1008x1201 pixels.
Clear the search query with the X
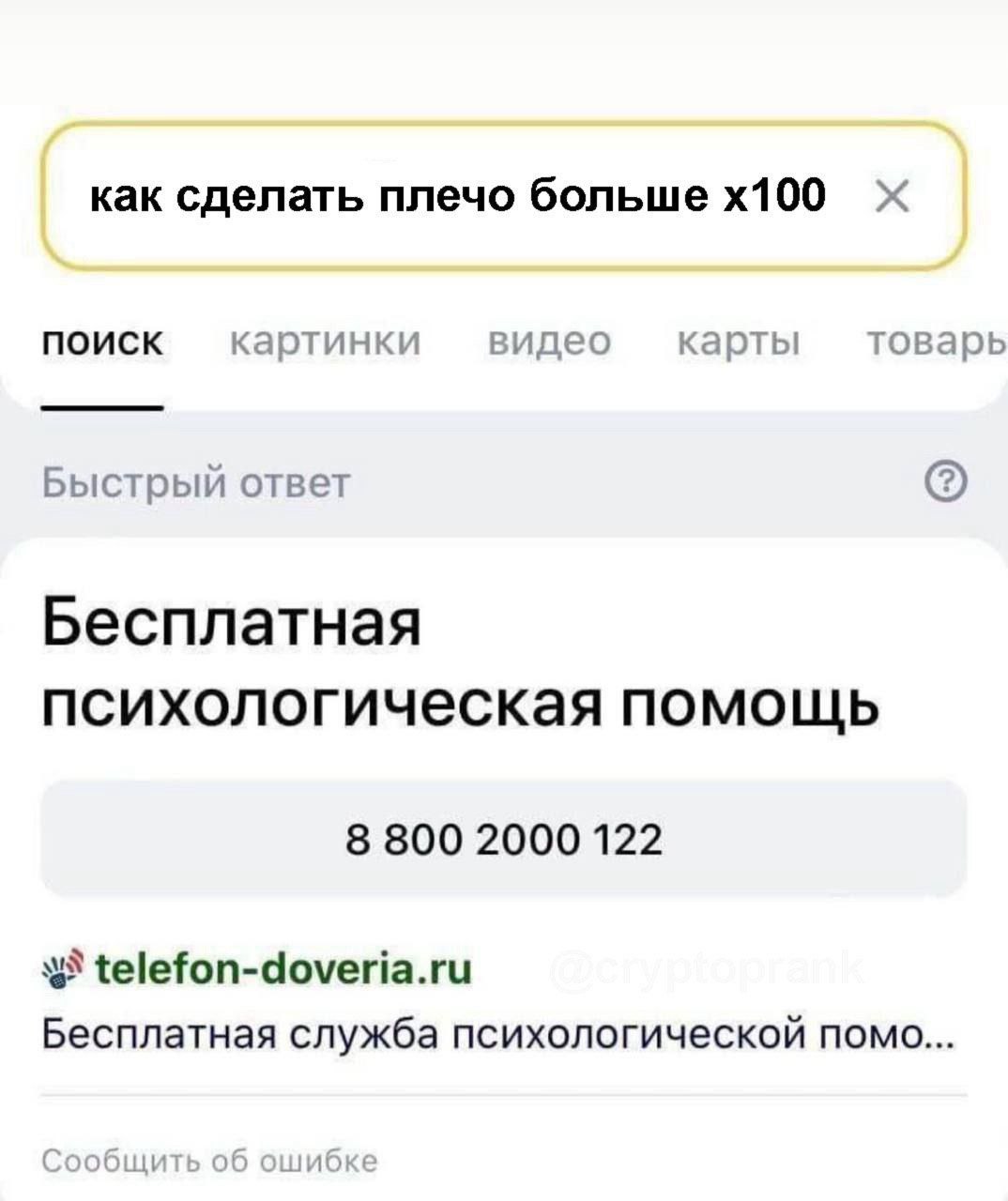(x=892, y=197)
